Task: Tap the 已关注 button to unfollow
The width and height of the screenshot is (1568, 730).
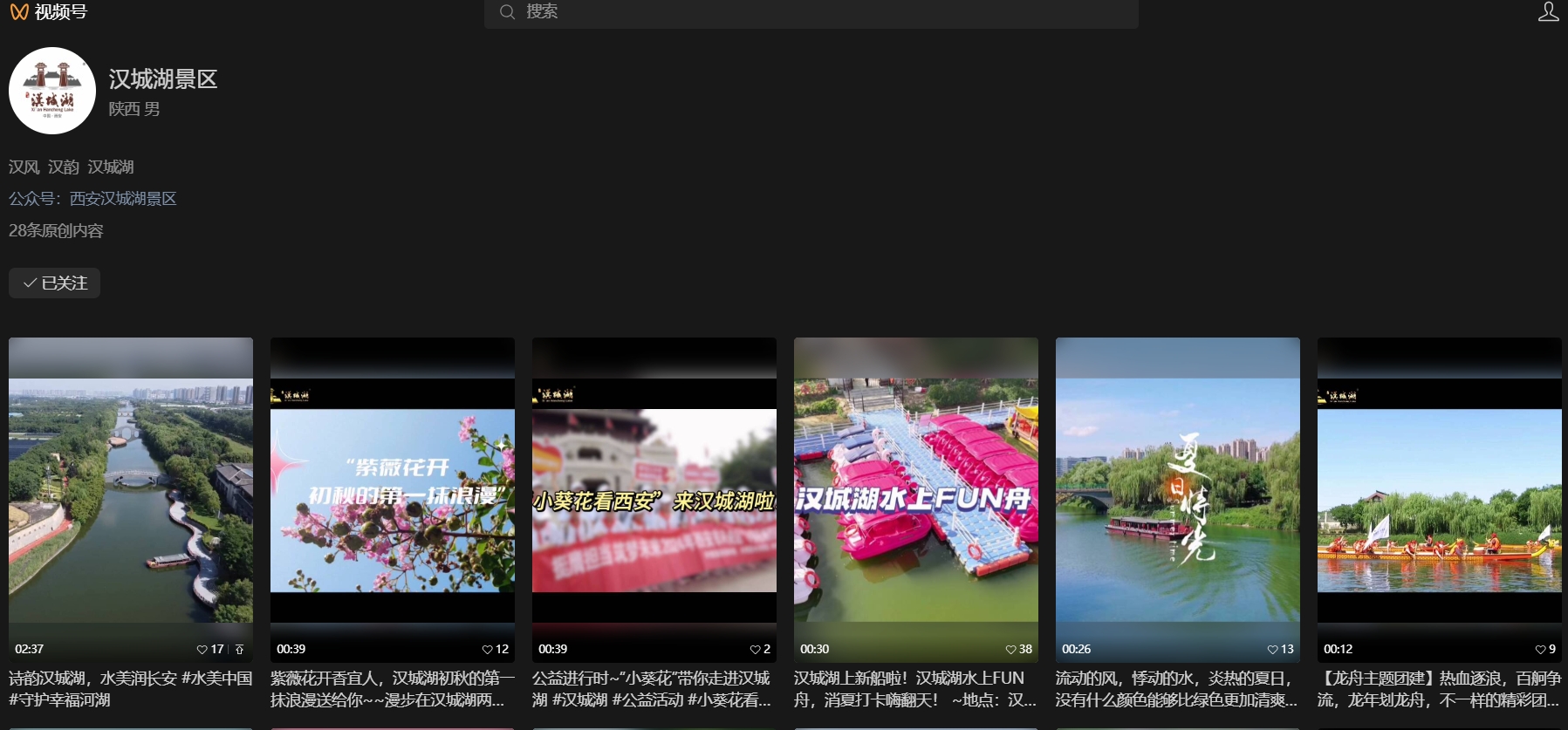Action: coord(55,283)
